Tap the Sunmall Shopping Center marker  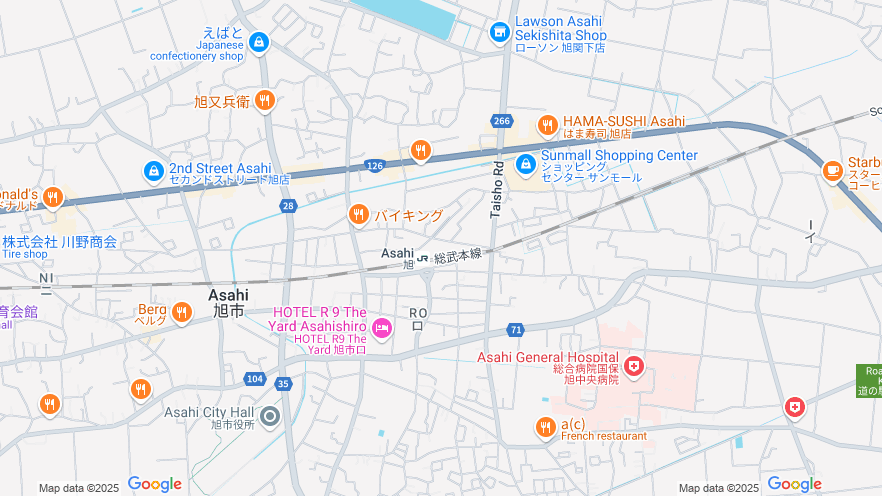coord(525,162)
